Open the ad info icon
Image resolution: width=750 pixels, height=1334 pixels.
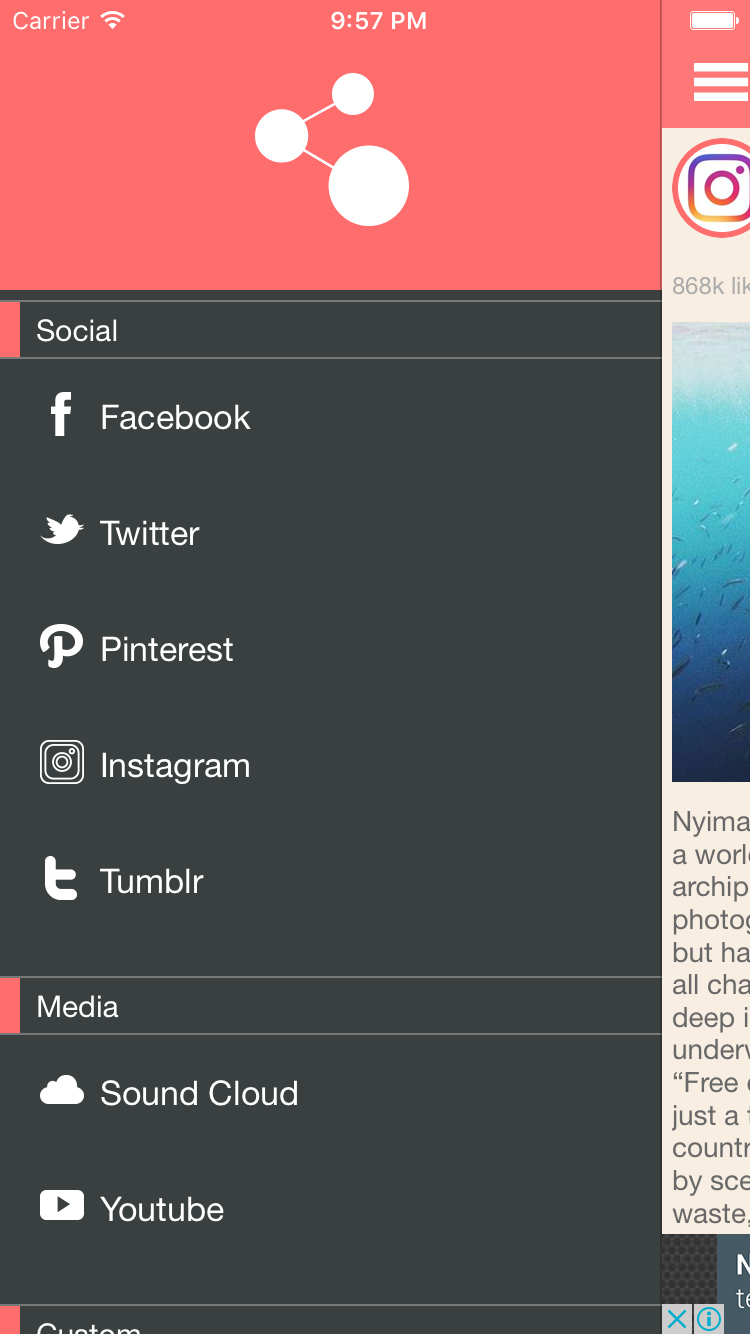(708, 1319)
